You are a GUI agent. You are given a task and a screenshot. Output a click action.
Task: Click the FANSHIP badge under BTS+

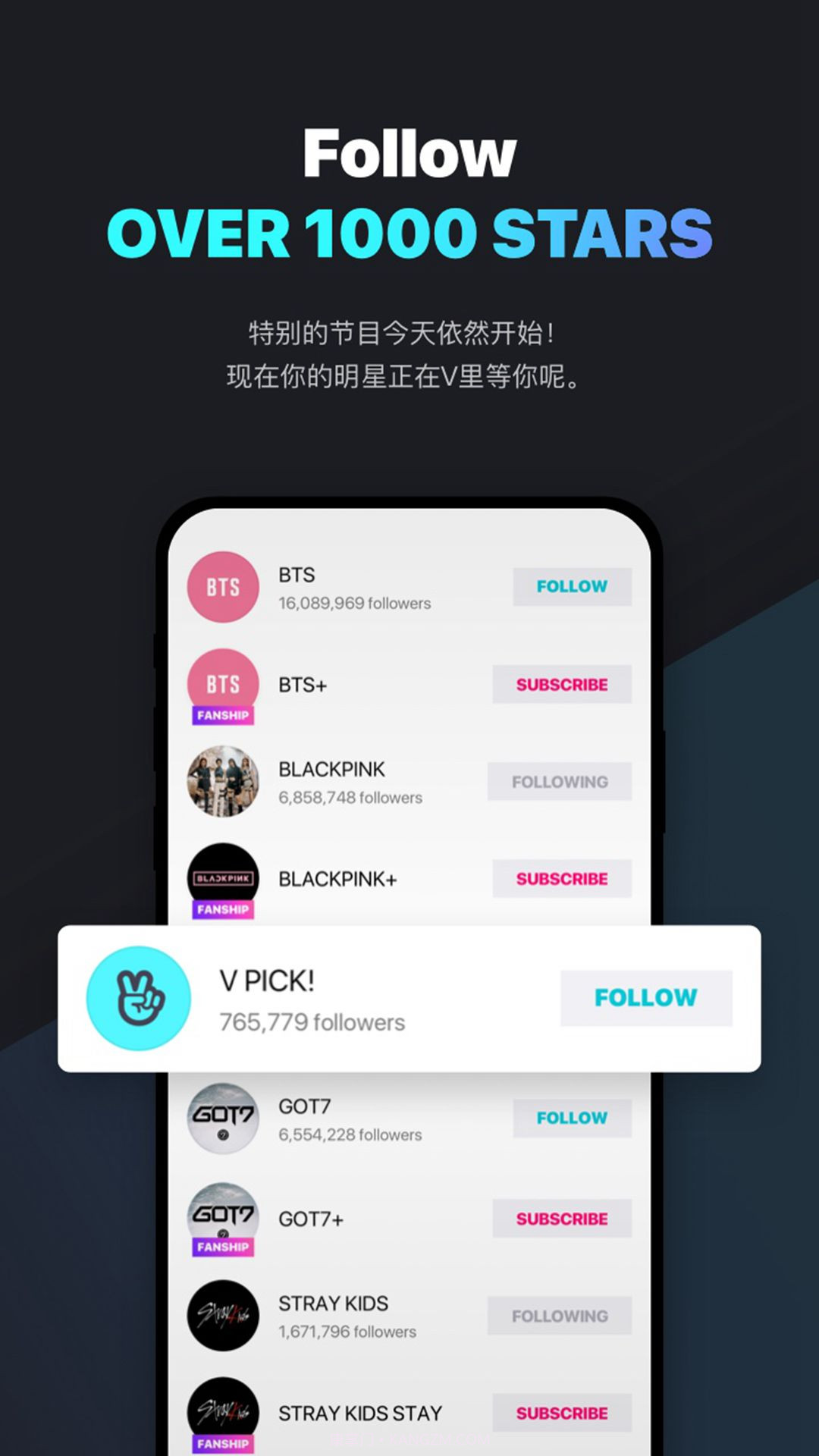pos(222,714)
